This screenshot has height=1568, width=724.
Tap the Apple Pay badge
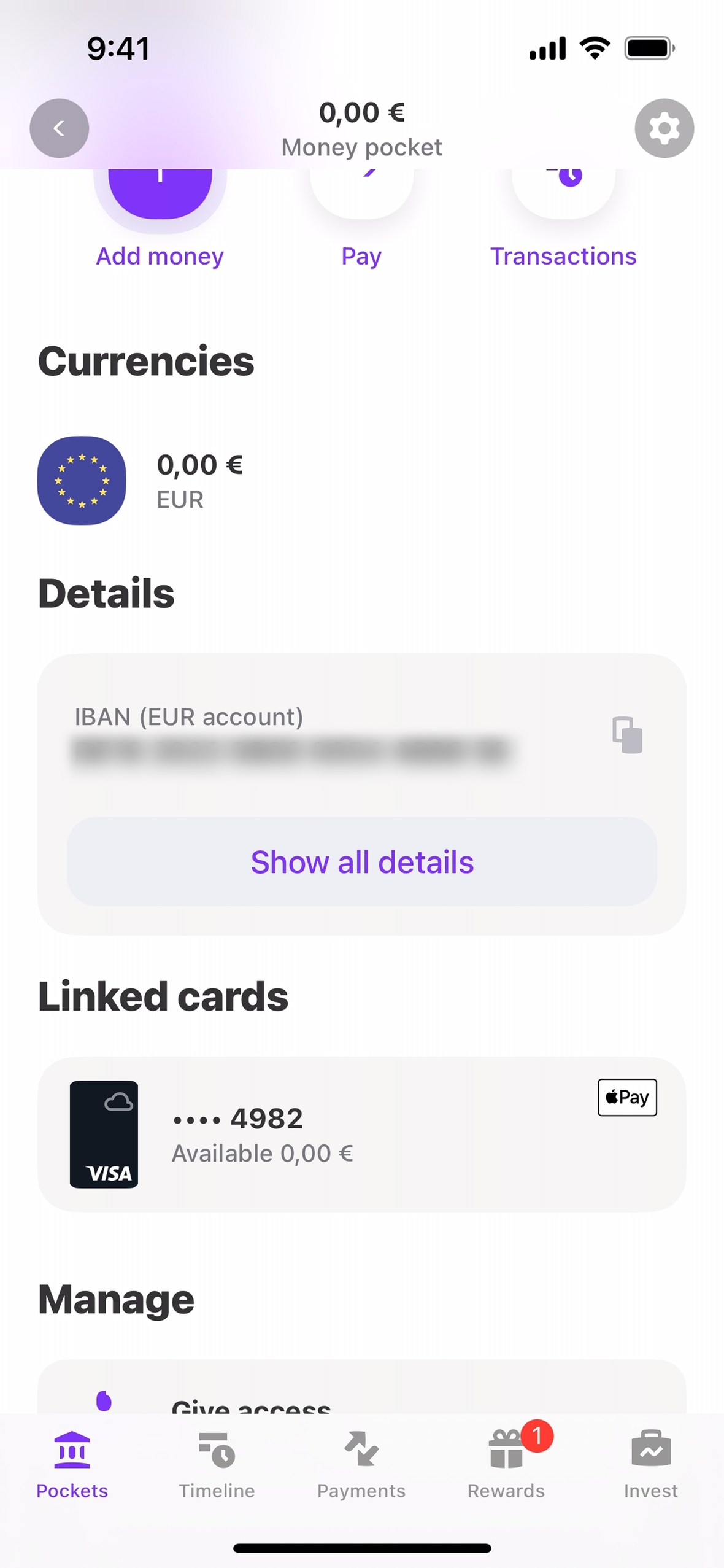coord(626,1097)
